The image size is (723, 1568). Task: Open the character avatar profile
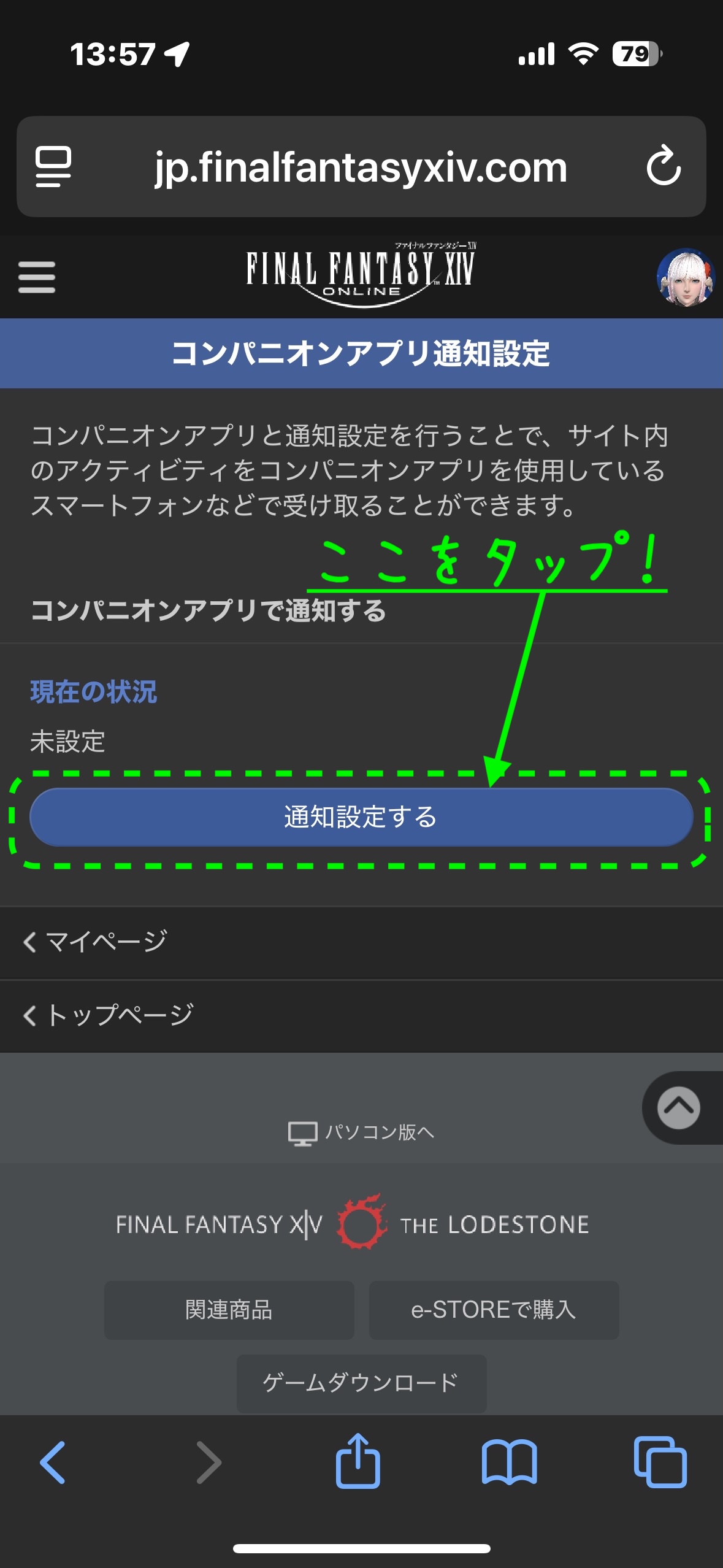pos(685,277)
